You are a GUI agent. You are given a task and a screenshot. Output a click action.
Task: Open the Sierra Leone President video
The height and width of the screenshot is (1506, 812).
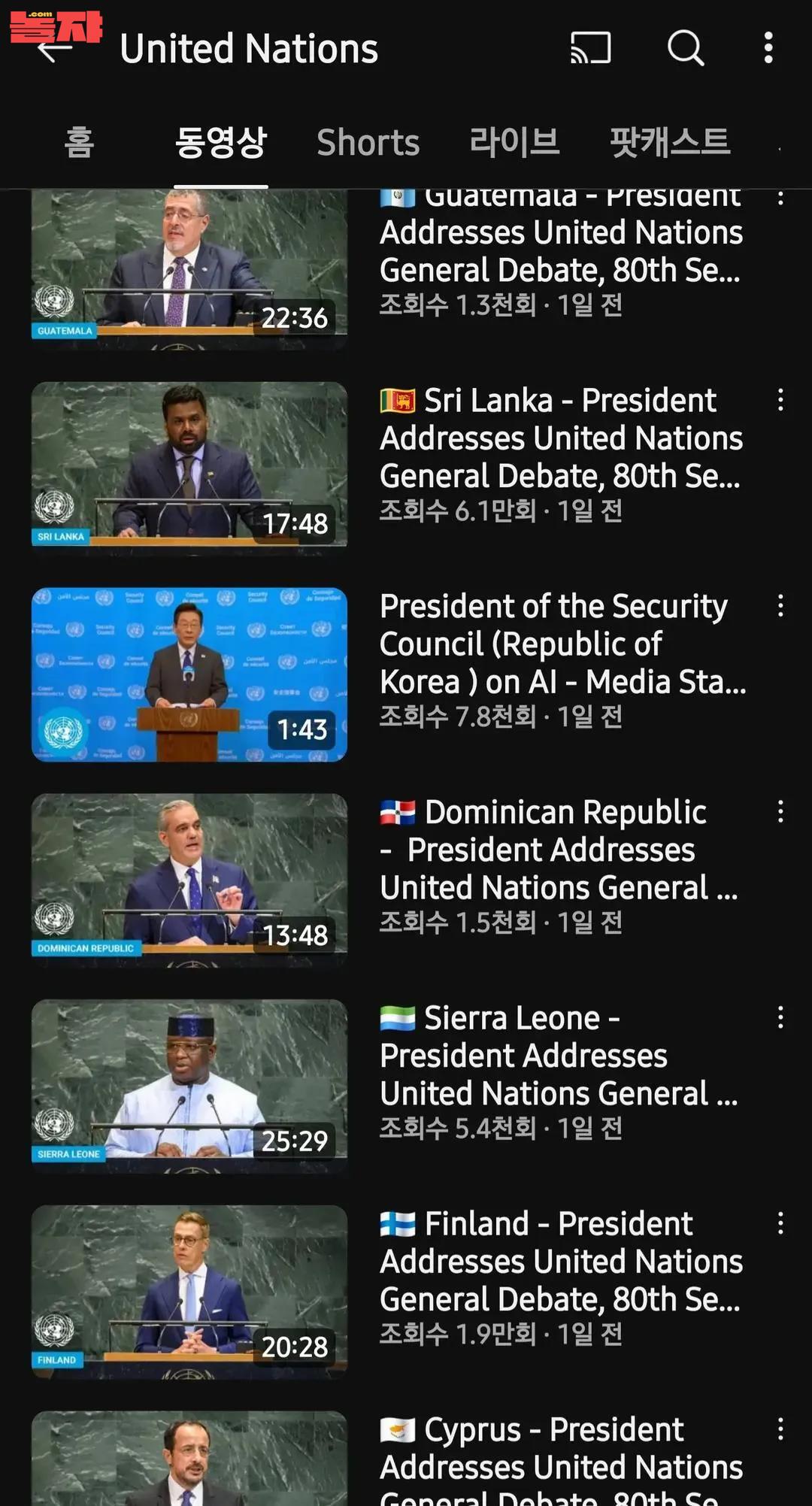click(x=189, y=1086)
